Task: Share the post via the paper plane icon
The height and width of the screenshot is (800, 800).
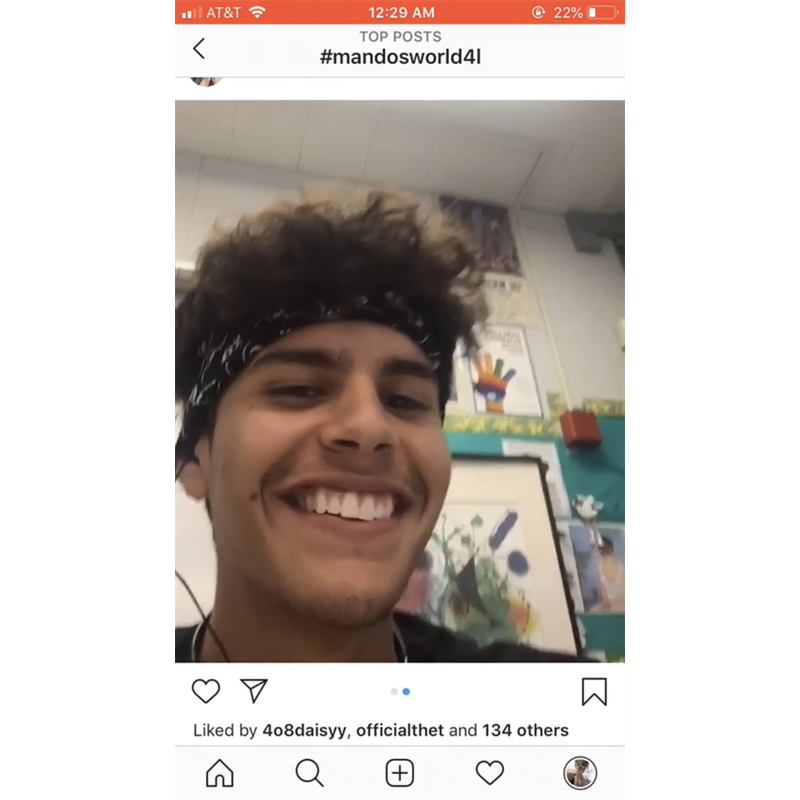Action: tap(254, 691)
